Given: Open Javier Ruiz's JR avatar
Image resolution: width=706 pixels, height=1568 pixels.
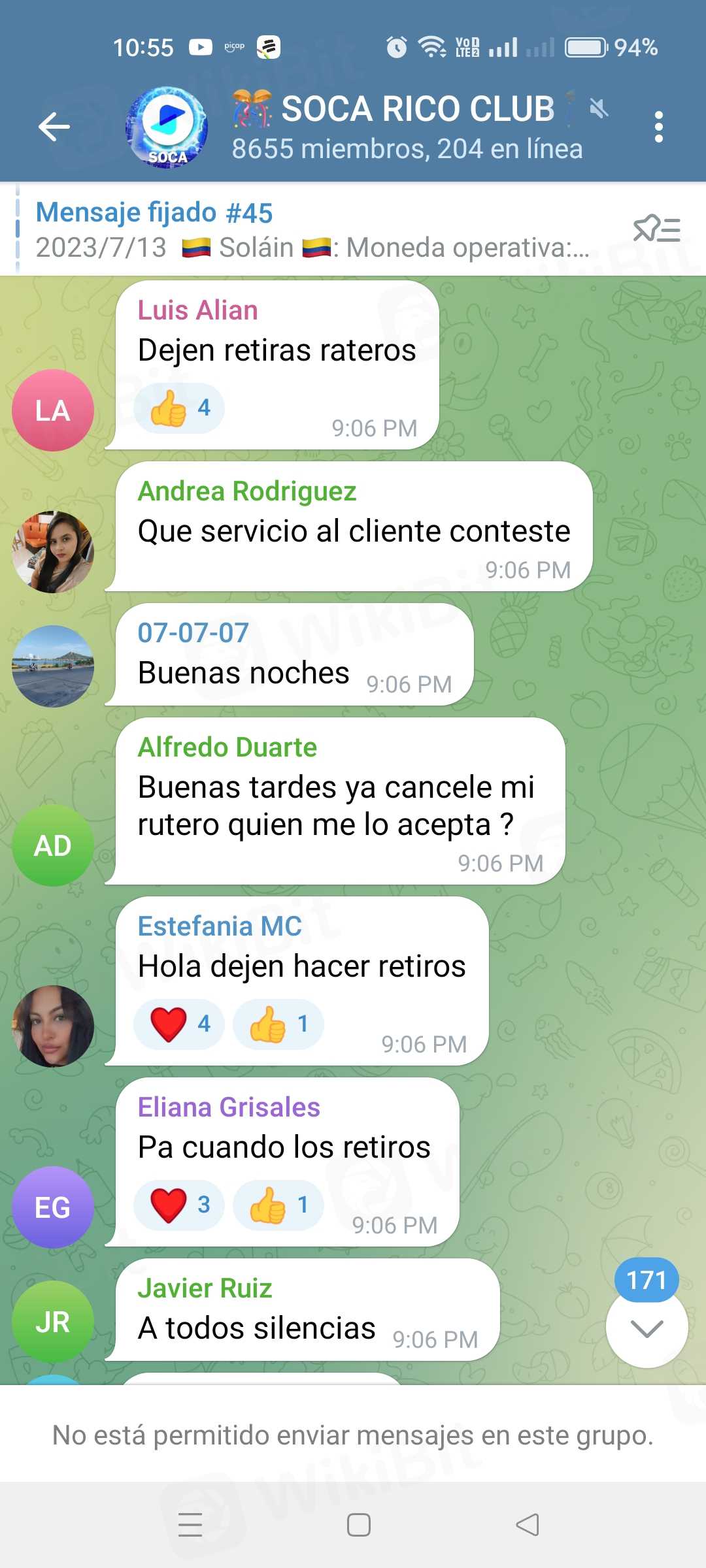Looking at the screenshot, I should click(53, 1322).
